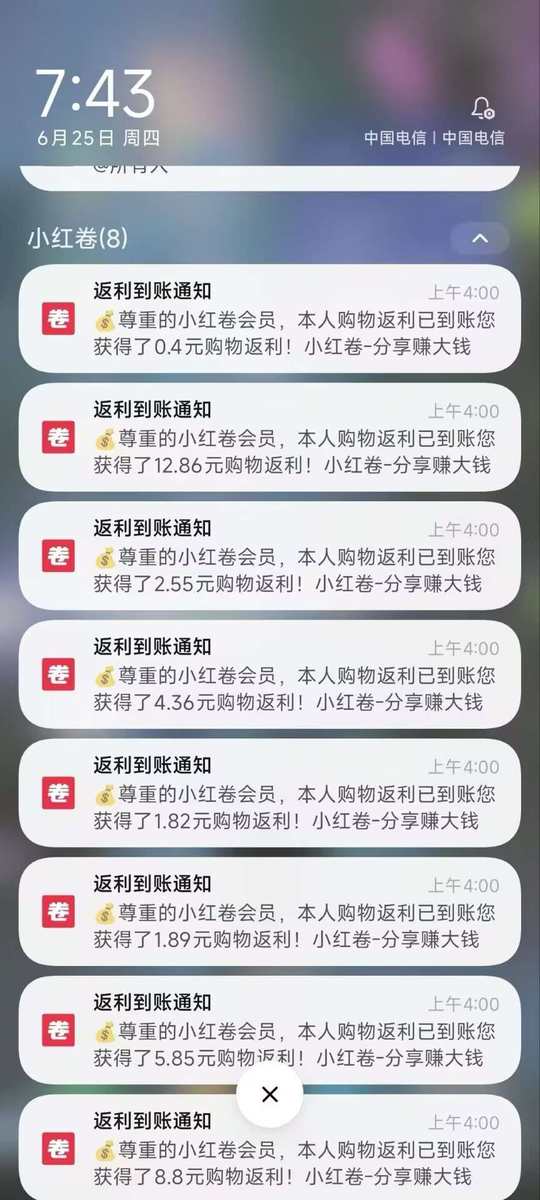Viewport: 540px width, 1200px height.
Task: Open the 2.55元 rebate notification
Action: (270, 556)
